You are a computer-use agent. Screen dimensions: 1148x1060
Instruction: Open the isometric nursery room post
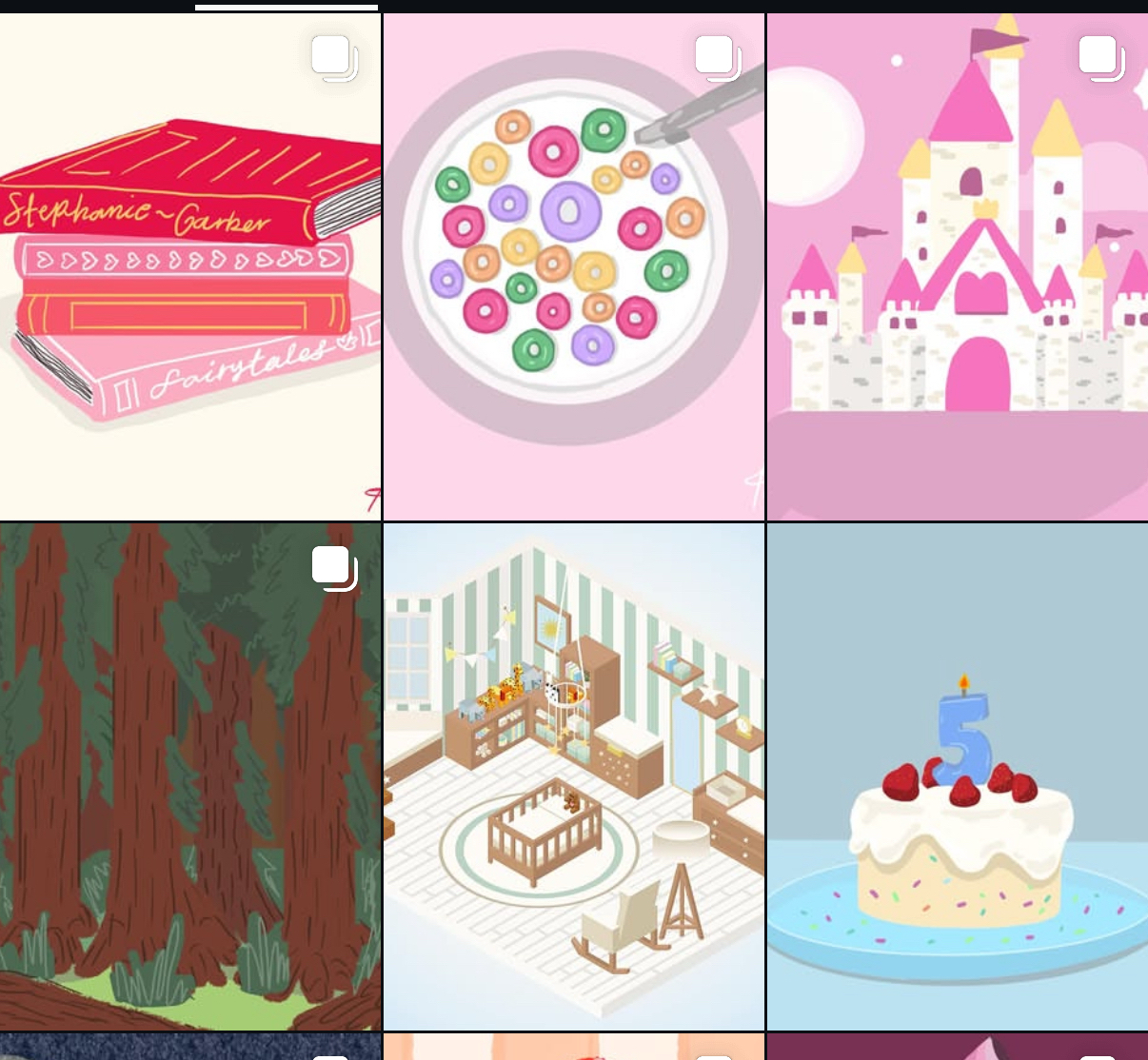point(573,775)
